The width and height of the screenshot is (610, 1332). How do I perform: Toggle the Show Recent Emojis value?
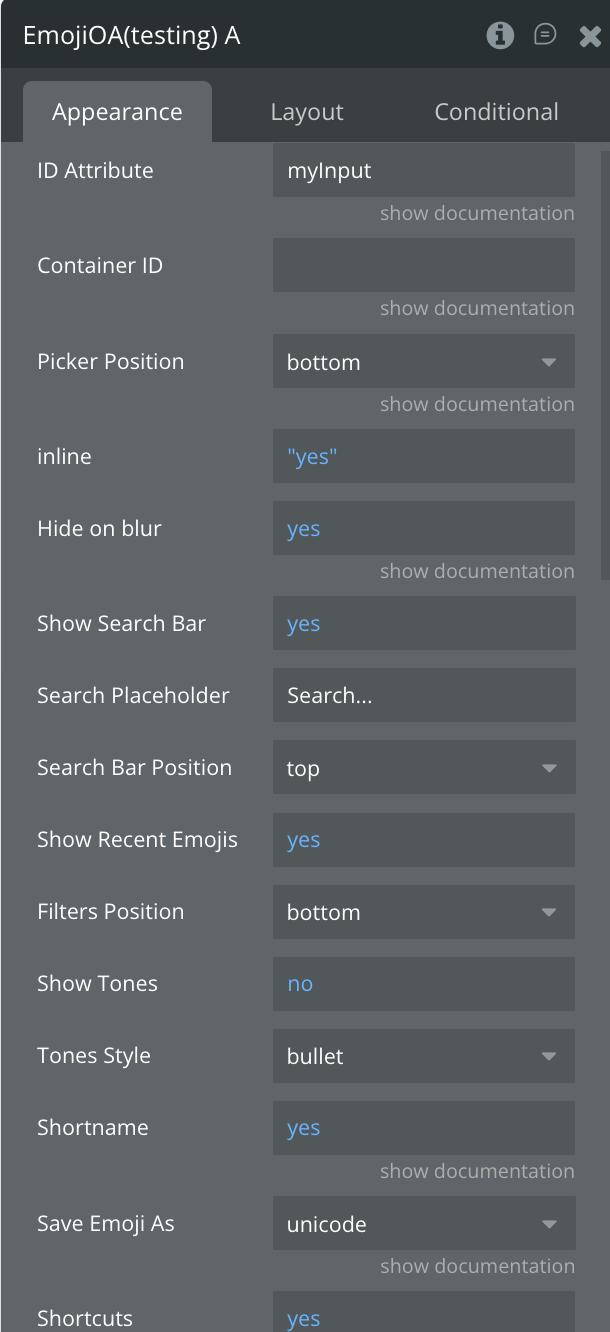coord(423,840)
